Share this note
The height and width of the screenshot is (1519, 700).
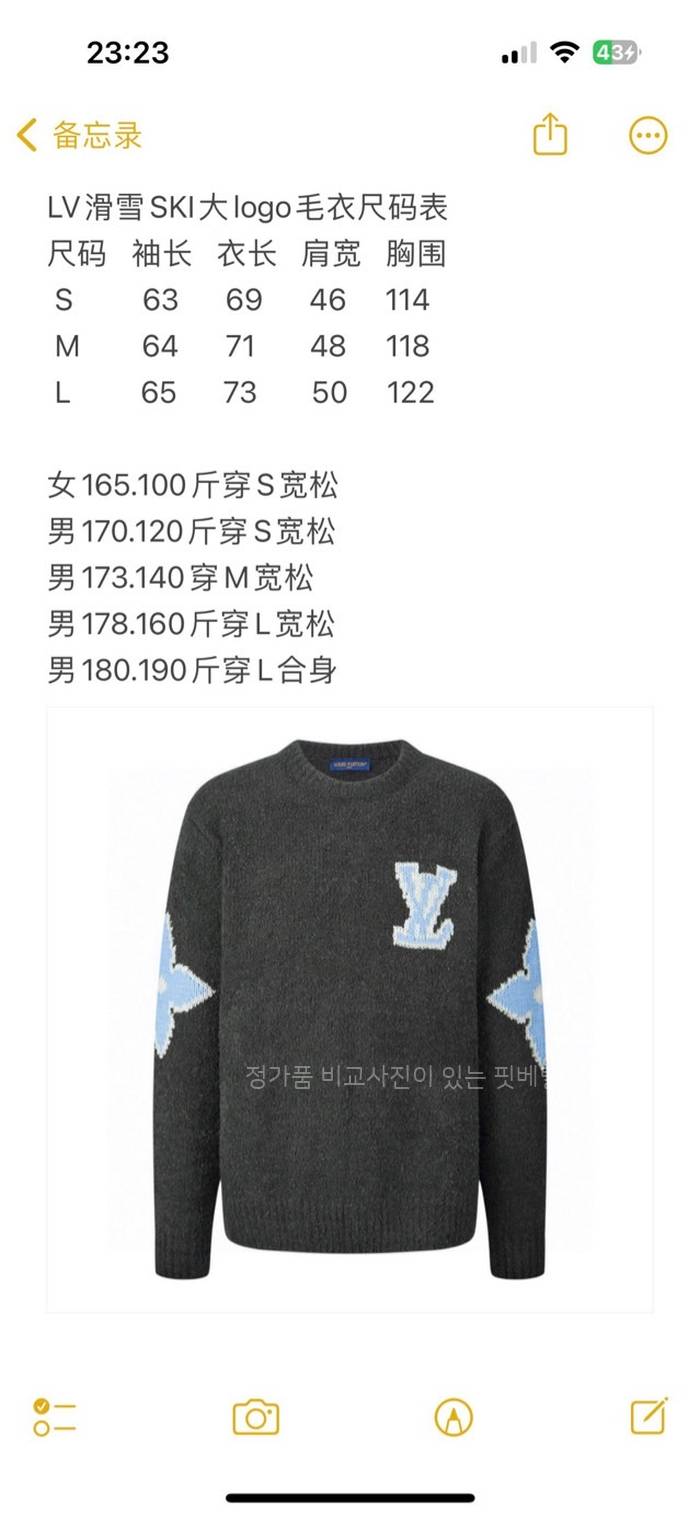tap(550, 135)
